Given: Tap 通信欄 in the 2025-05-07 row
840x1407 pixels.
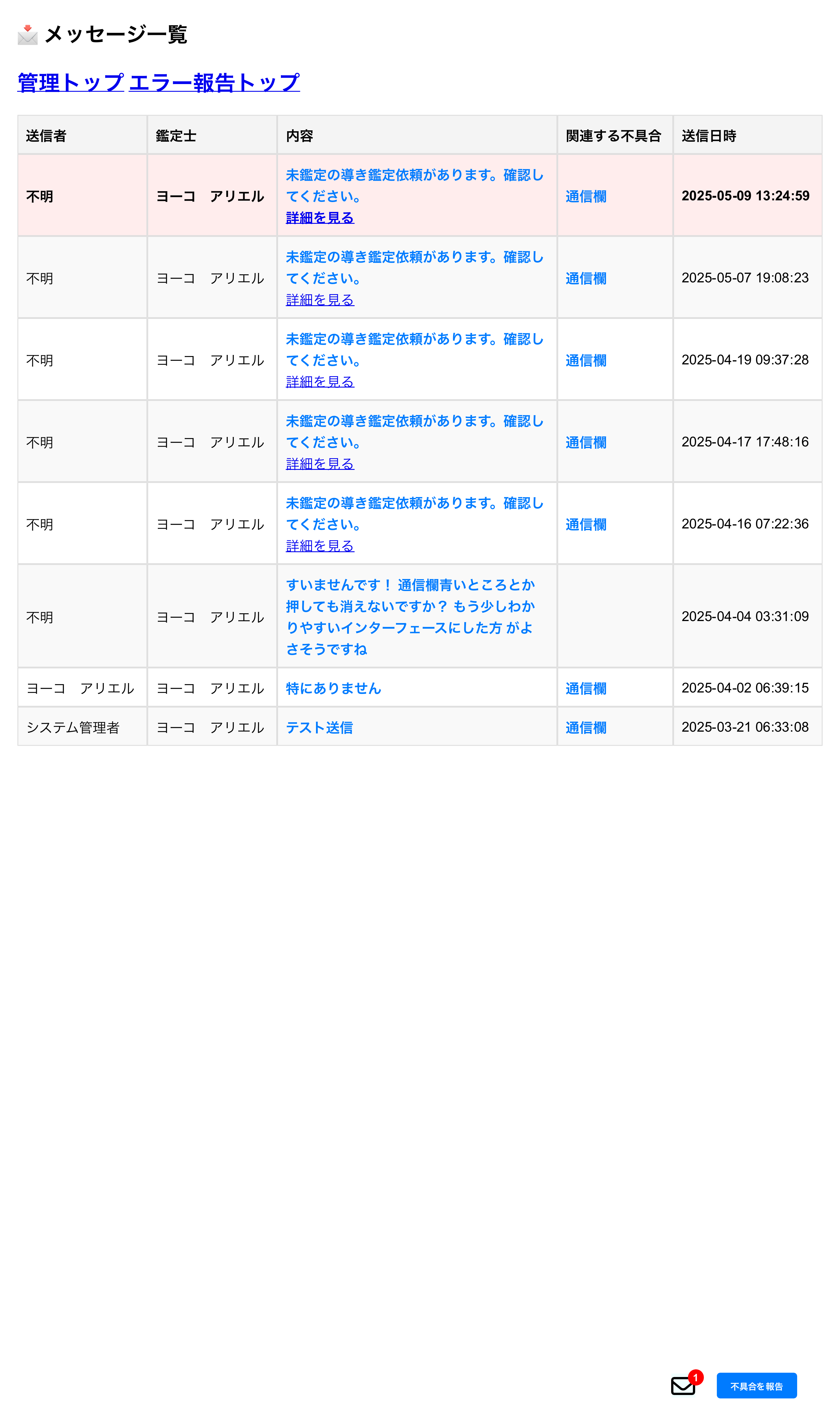Looking at the screenshot, I should pyautogui.click(x=586, y=279).
